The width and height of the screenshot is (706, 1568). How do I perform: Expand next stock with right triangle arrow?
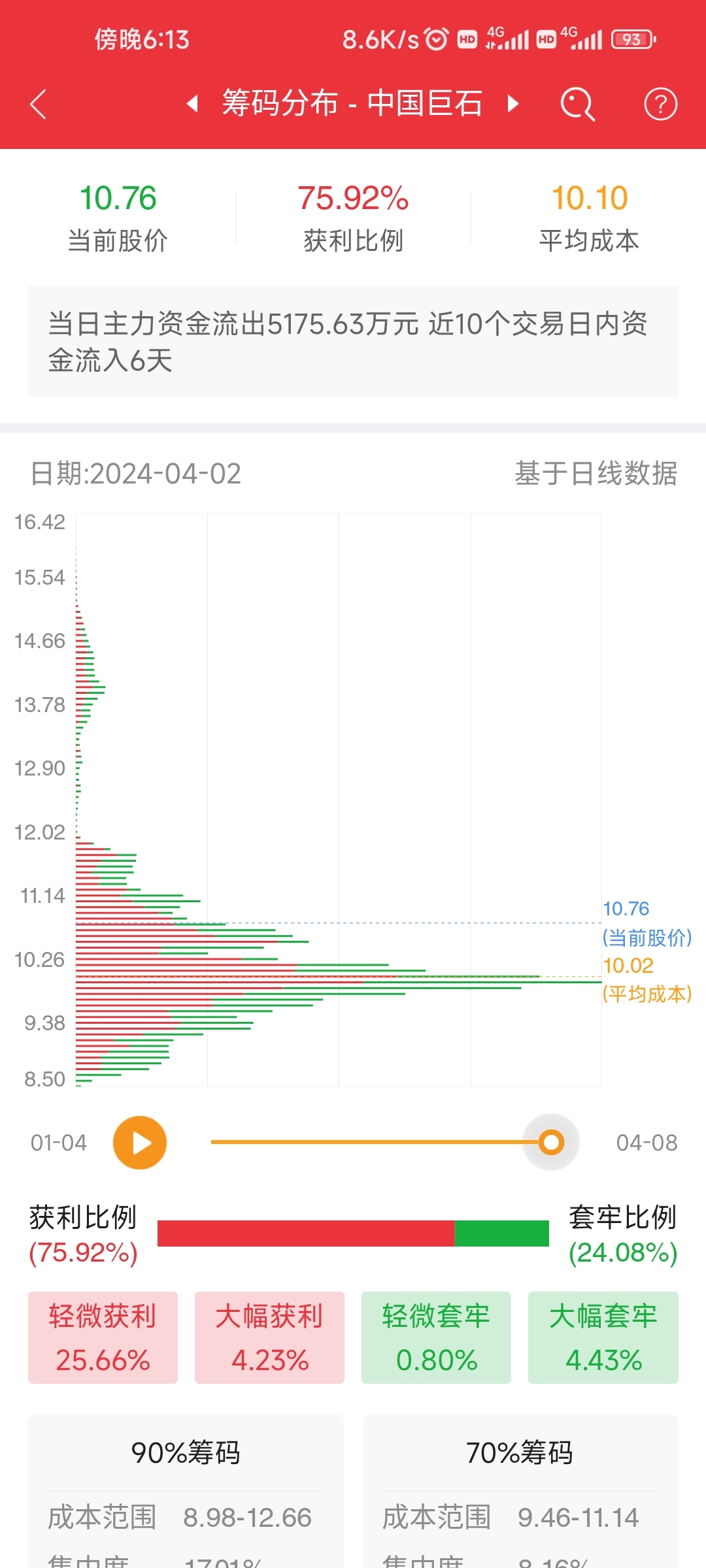coord(514,104)
